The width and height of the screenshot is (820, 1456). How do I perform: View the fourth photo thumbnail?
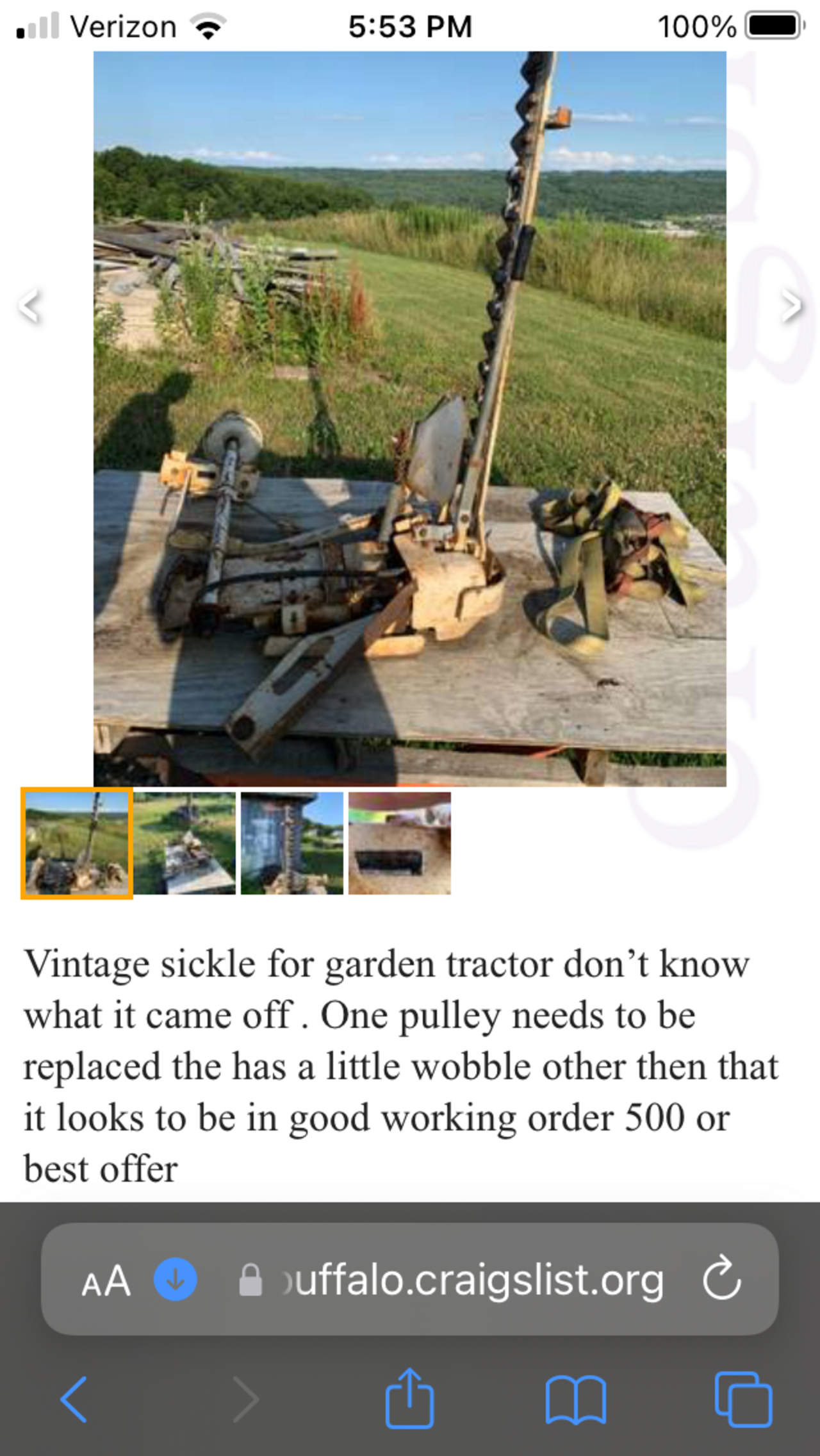(400, 843)
